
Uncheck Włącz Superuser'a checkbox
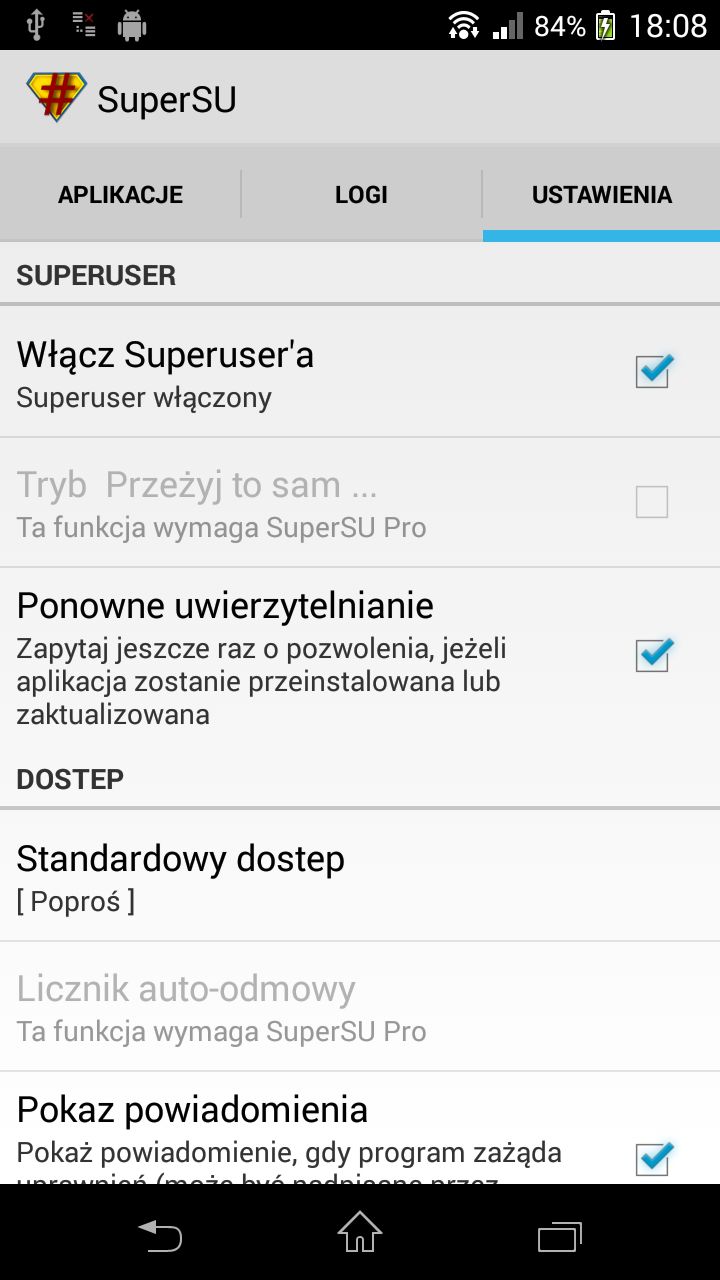tap(653, 371)
